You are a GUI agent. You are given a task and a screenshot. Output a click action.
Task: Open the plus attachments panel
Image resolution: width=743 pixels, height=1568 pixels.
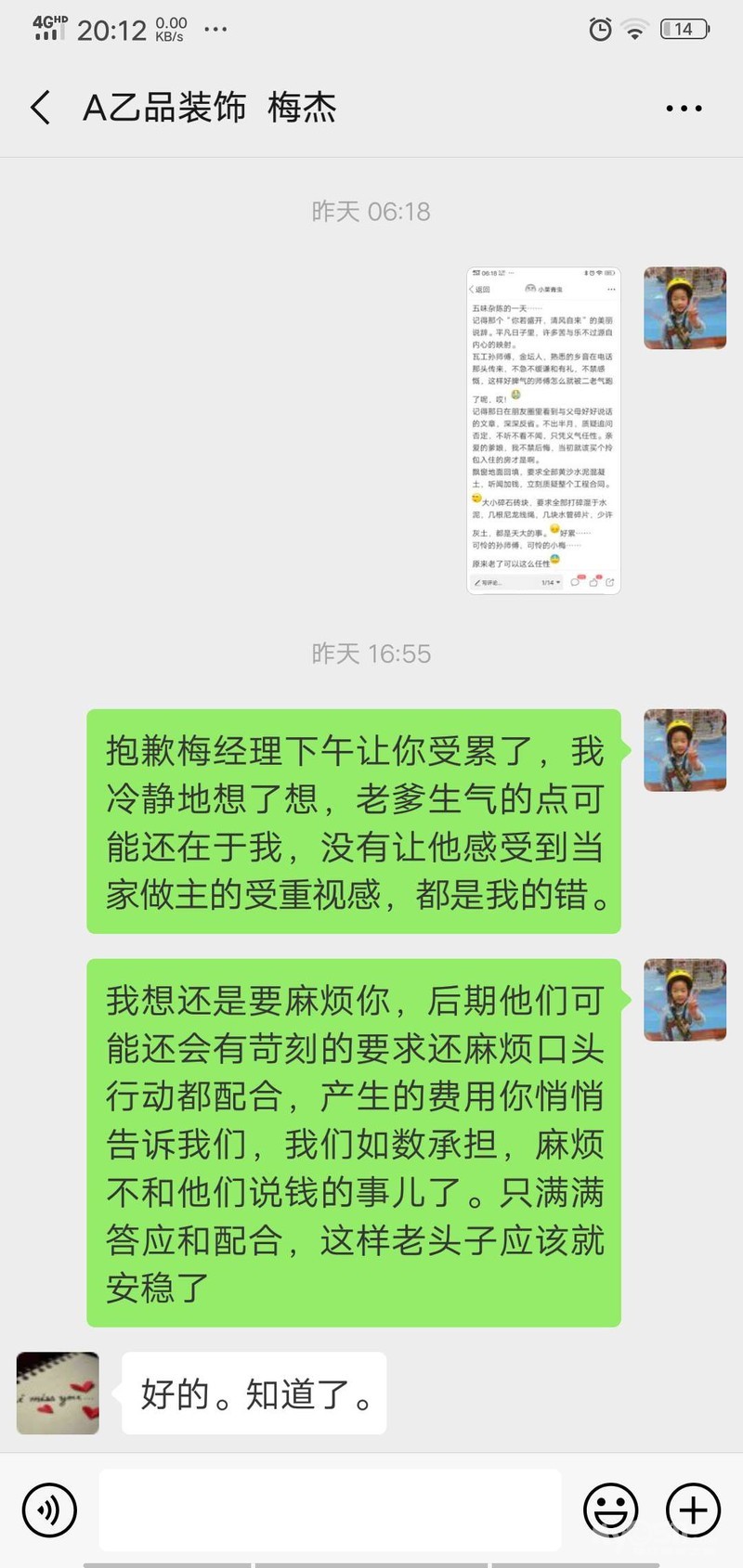click(693, 1510)
